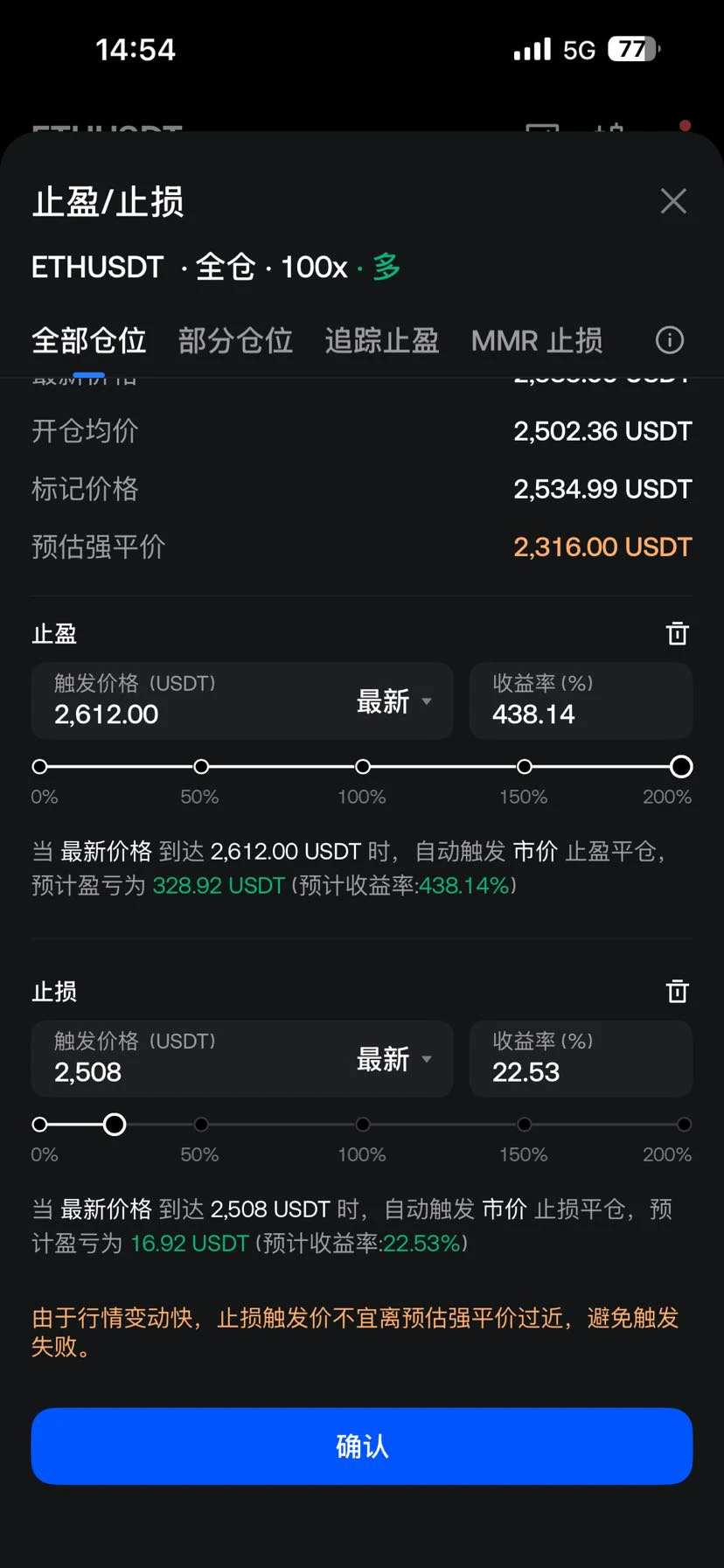This screenshot has height=1568, width=724.
Task: Set 止损 slider to 100%
Action: 363,1125
